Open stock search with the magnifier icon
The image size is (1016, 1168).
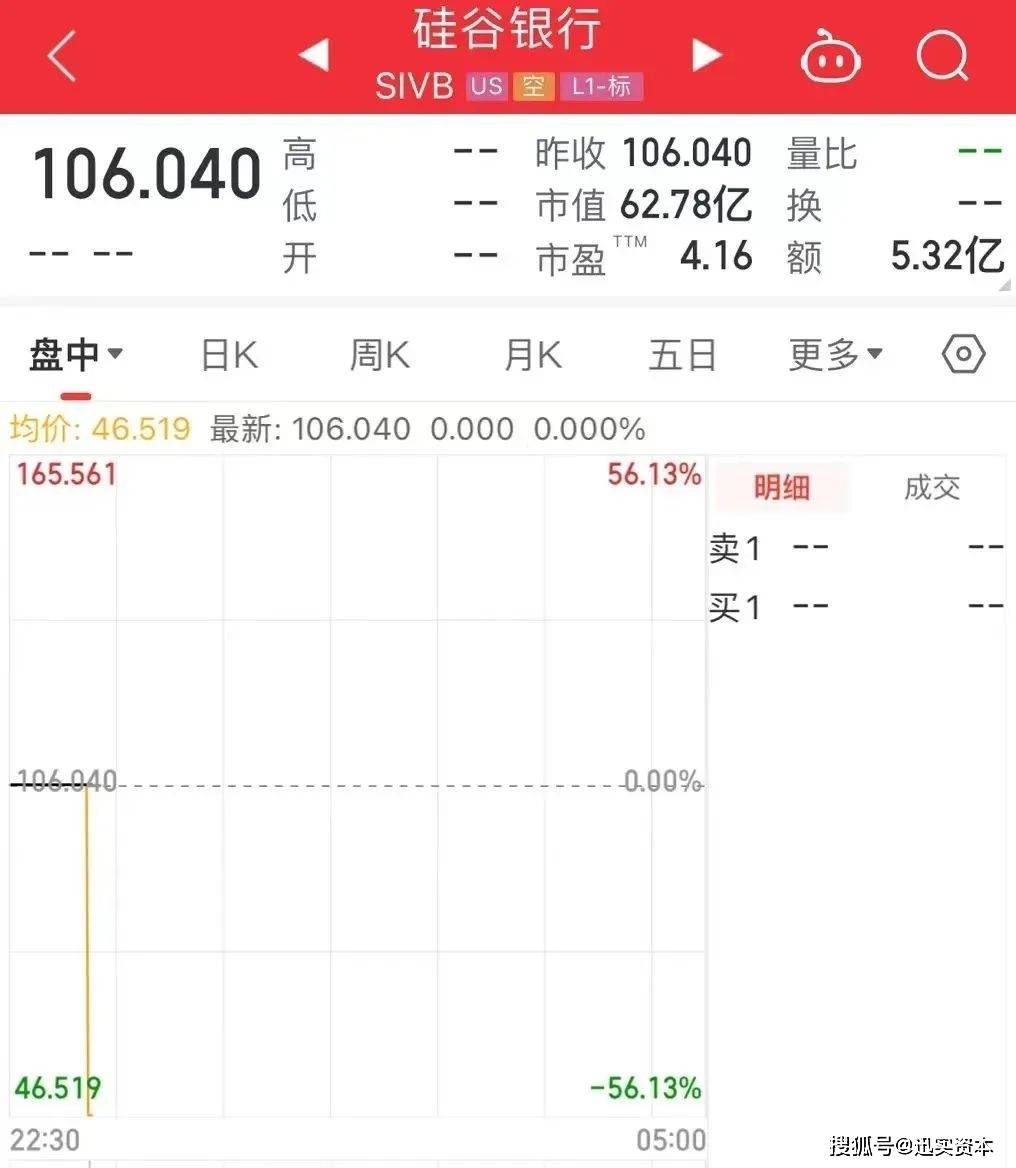click(940, 55)
